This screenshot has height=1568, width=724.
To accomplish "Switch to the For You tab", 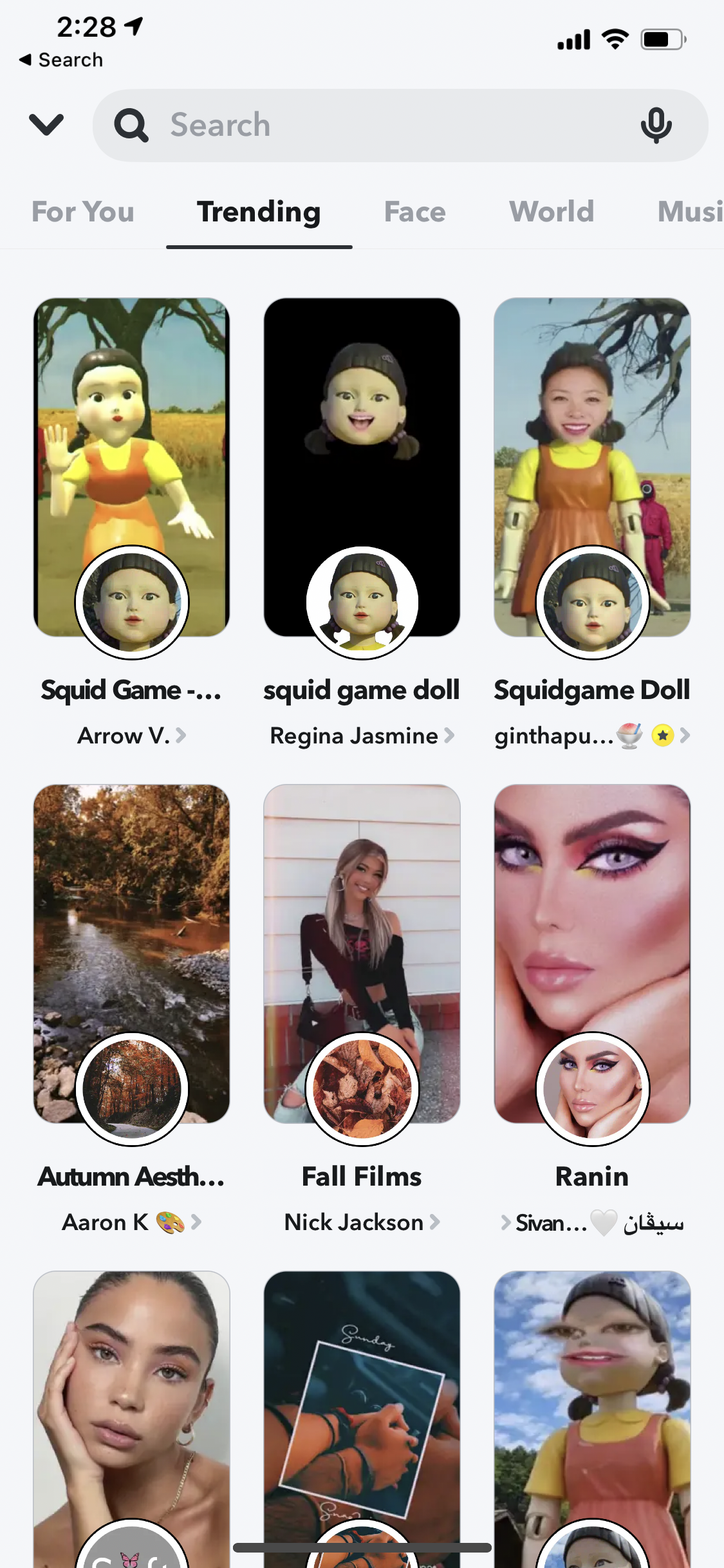I will coord(83,212).
